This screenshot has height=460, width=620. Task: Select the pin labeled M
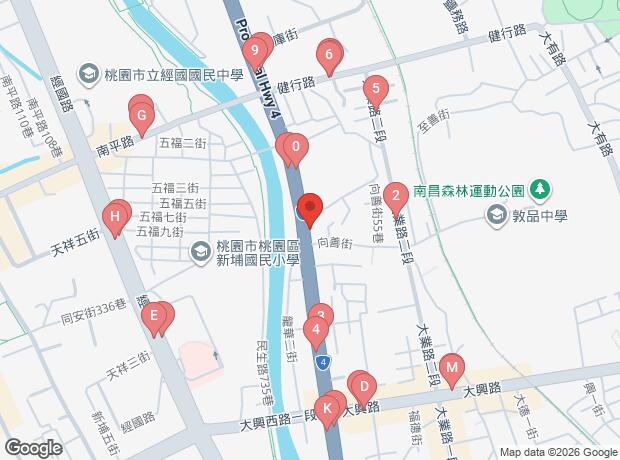[x=452, y=370]
